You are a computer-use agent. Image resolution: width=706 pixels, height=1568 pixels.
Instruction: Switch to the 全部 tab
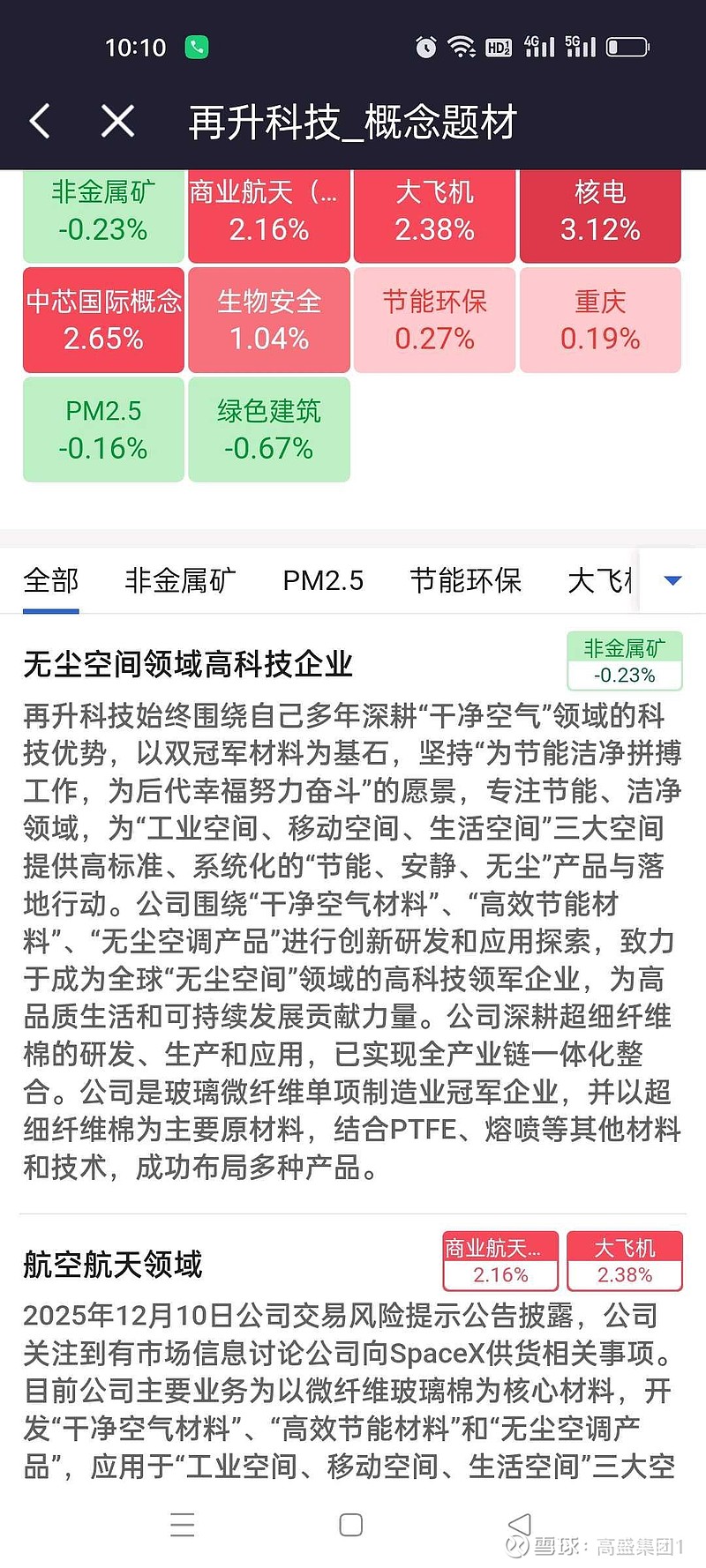tap(50, 579)
